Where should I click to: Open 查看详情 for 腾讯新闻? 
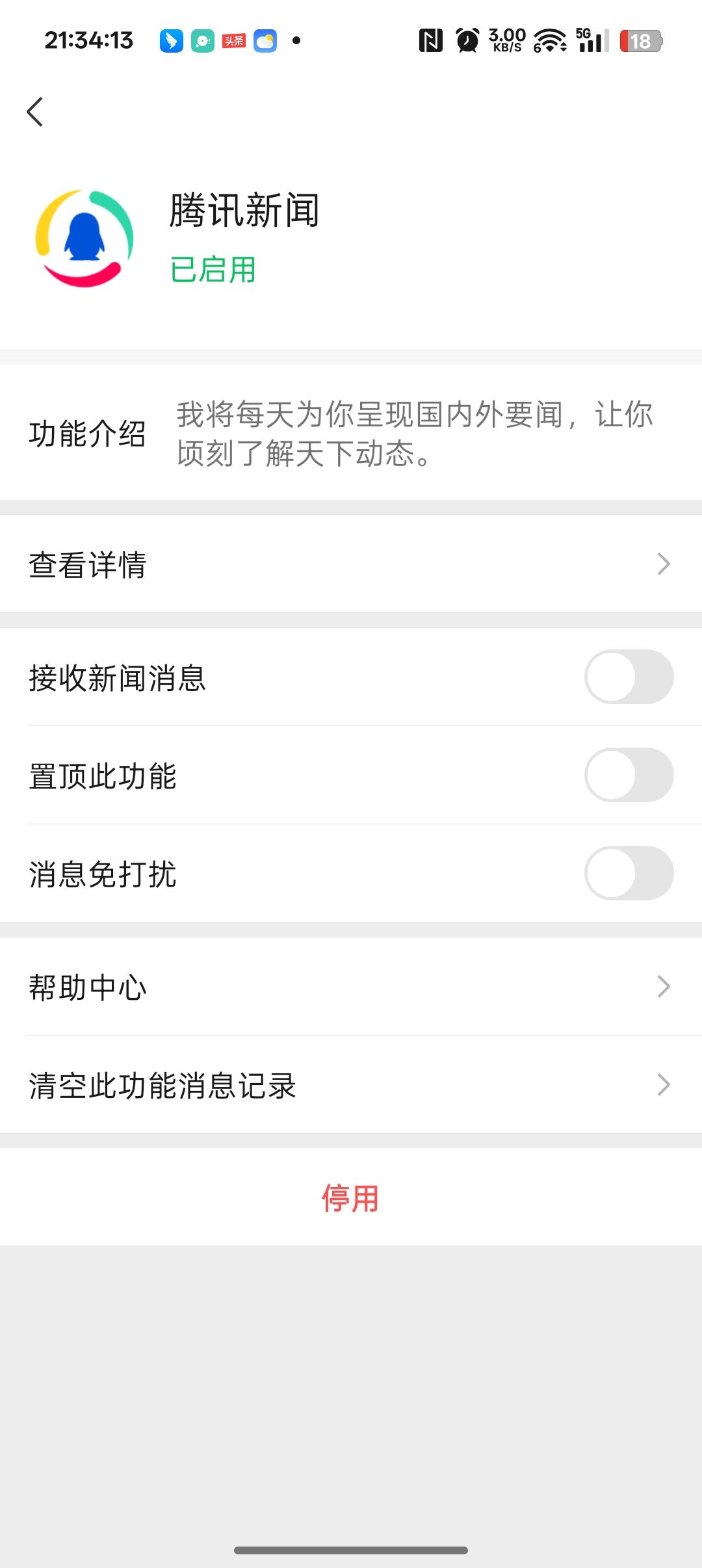click(351, 564)
